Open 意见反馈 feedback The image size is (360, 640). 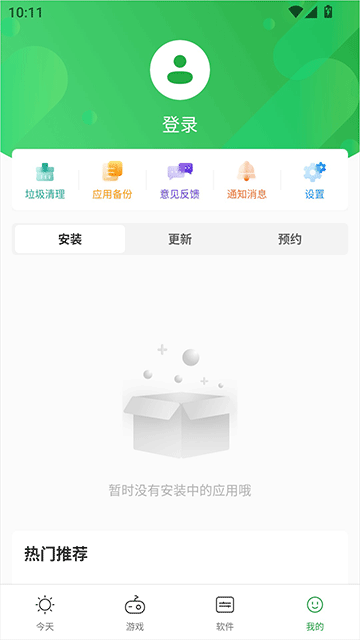pos(180,180)
